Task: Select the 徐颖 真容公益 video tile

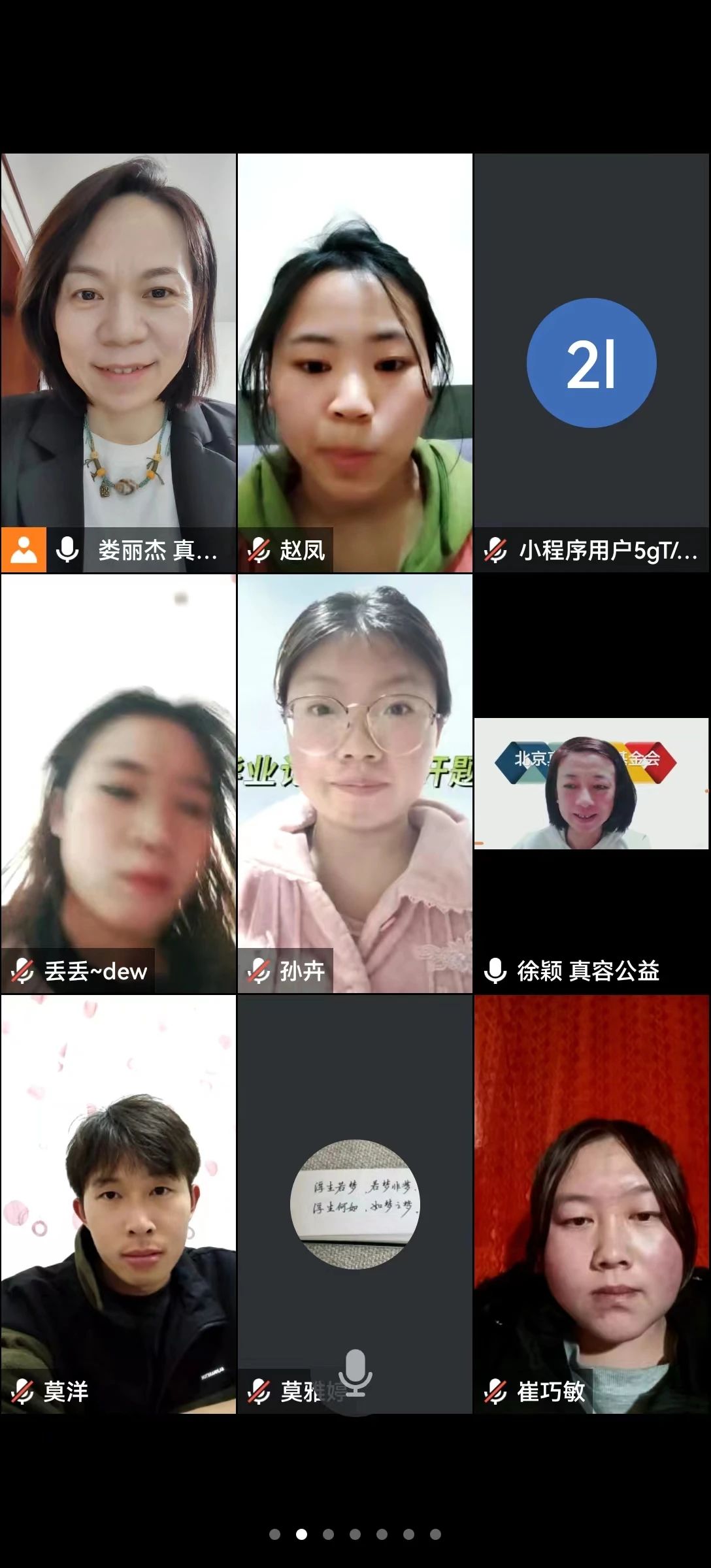Action: [591, 783]
